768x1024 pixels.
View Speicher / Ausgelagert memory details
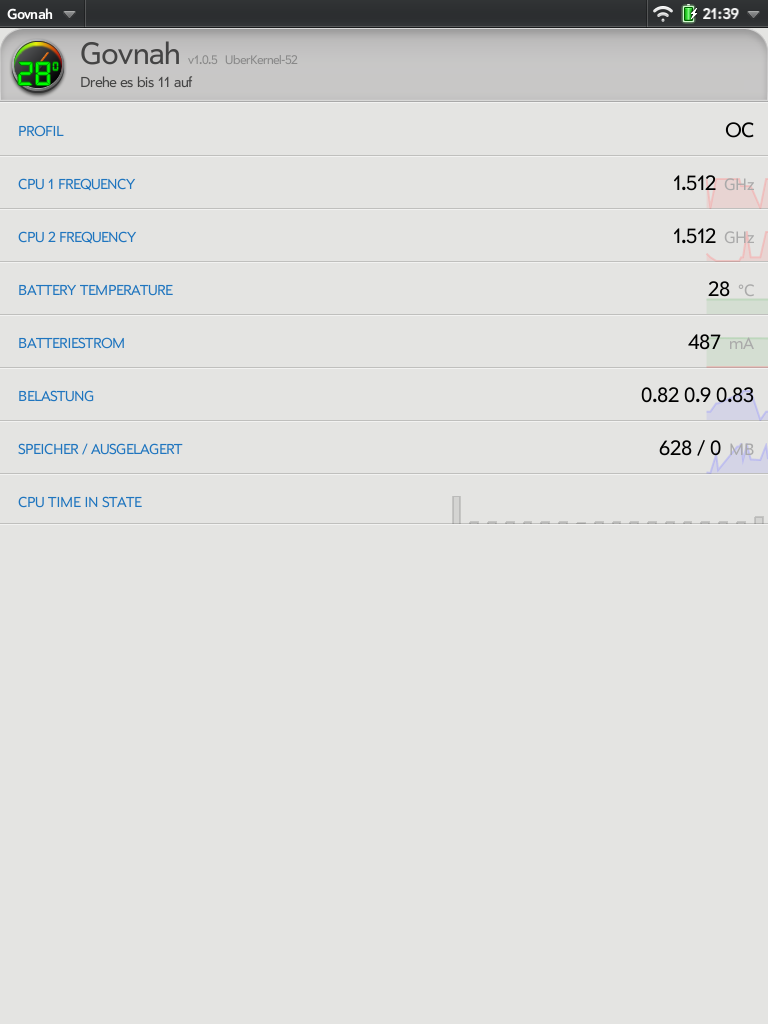(x=384, y=448)
